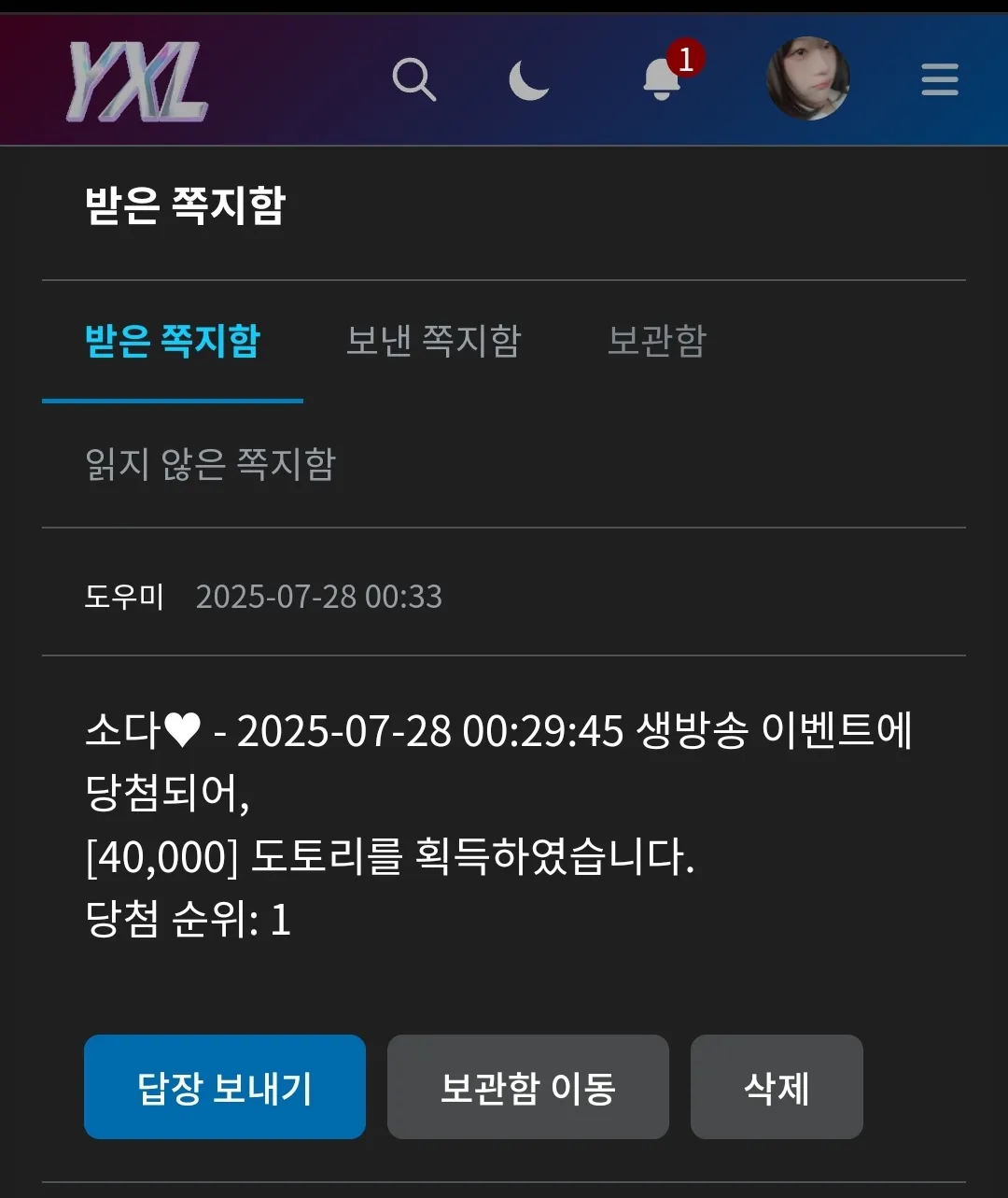Select the 받은 쪽지함 tab
Image resolution: width=1008 pixels, height=1198 pixels.
(x=173, y=341)
